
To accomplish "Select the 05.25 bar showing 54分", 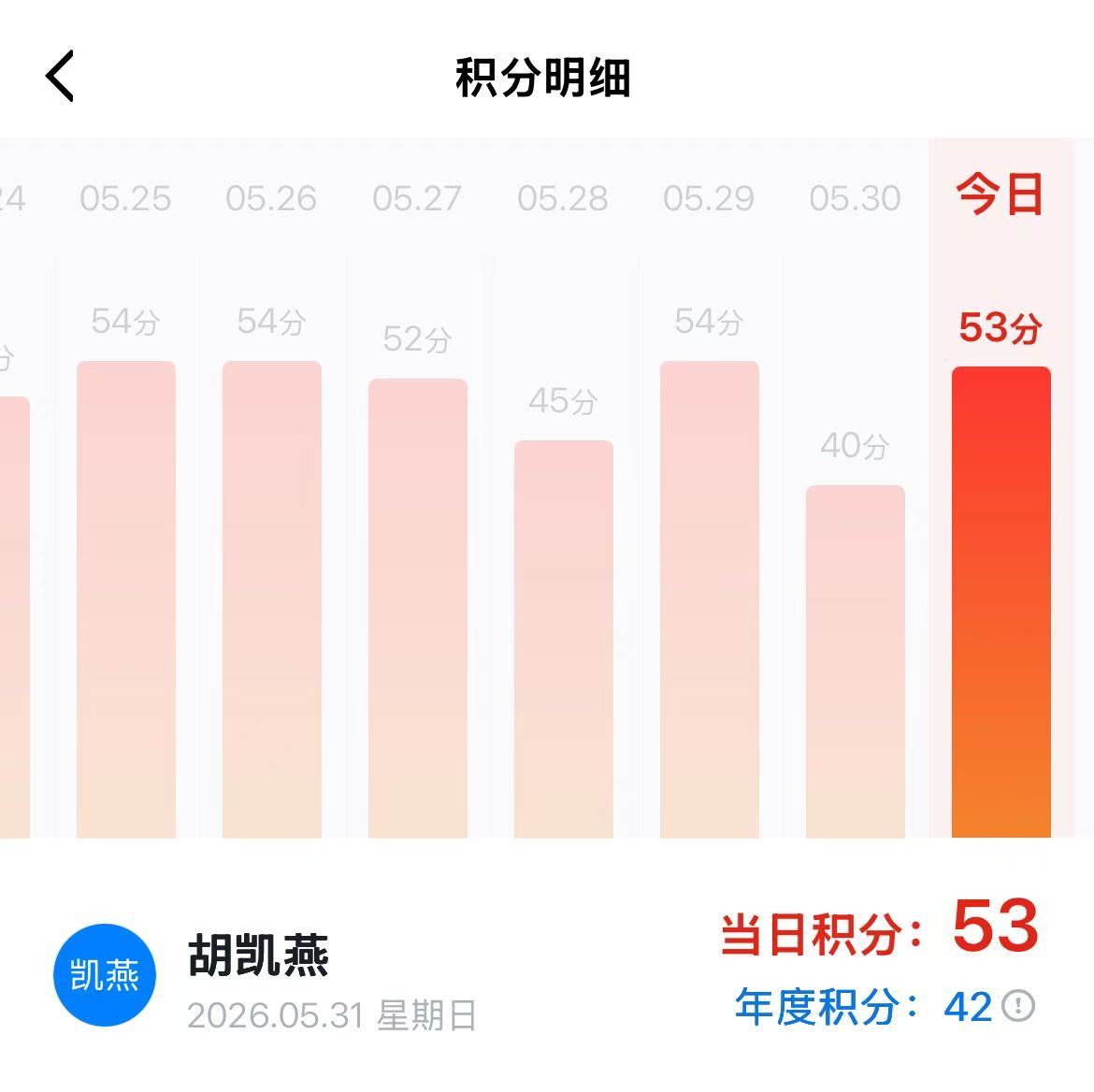I will tap(126, 599).
